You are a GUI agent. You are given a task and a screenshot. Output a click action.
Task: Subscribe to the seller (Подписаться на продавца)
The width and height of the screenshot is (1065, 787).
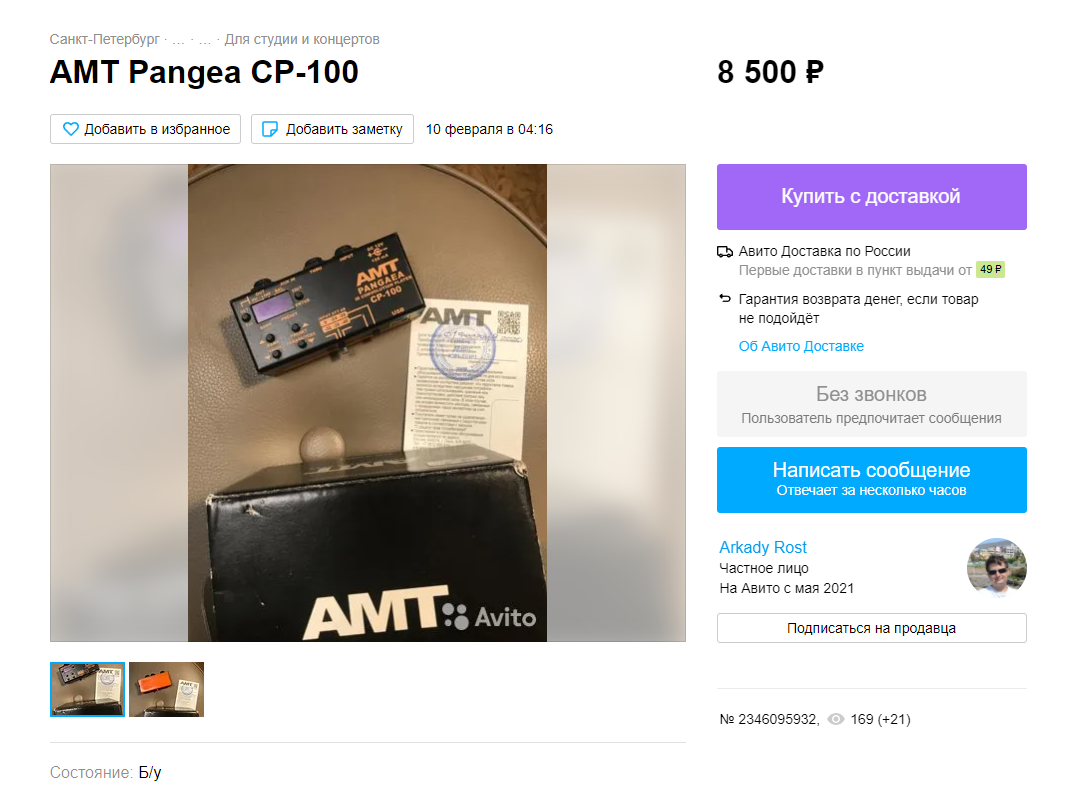[x=871, y=628]
